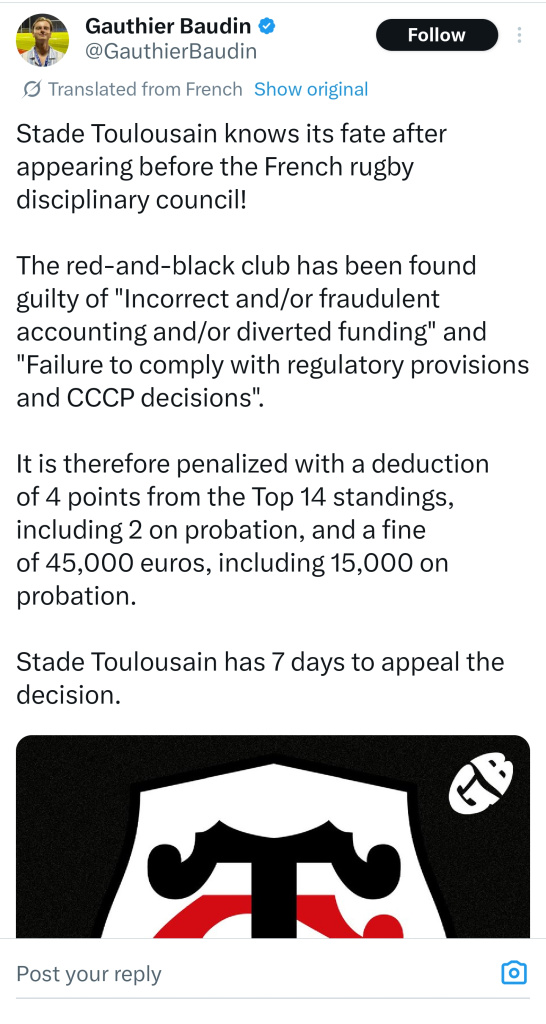This screenshot has height=1024, width=546.
Task: Show the original French text
Action: click(311, 89)
